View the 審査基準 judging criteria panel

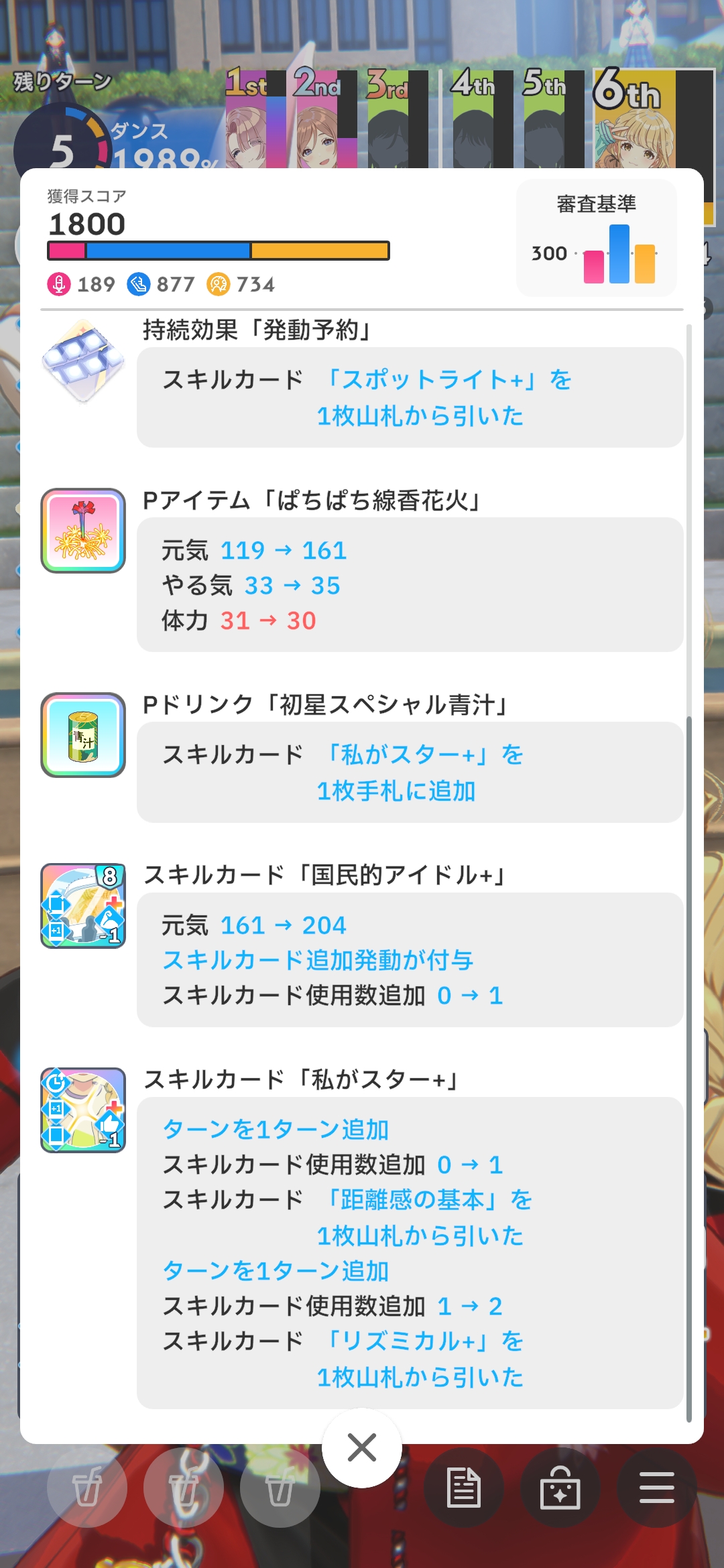tap(597, 238)
